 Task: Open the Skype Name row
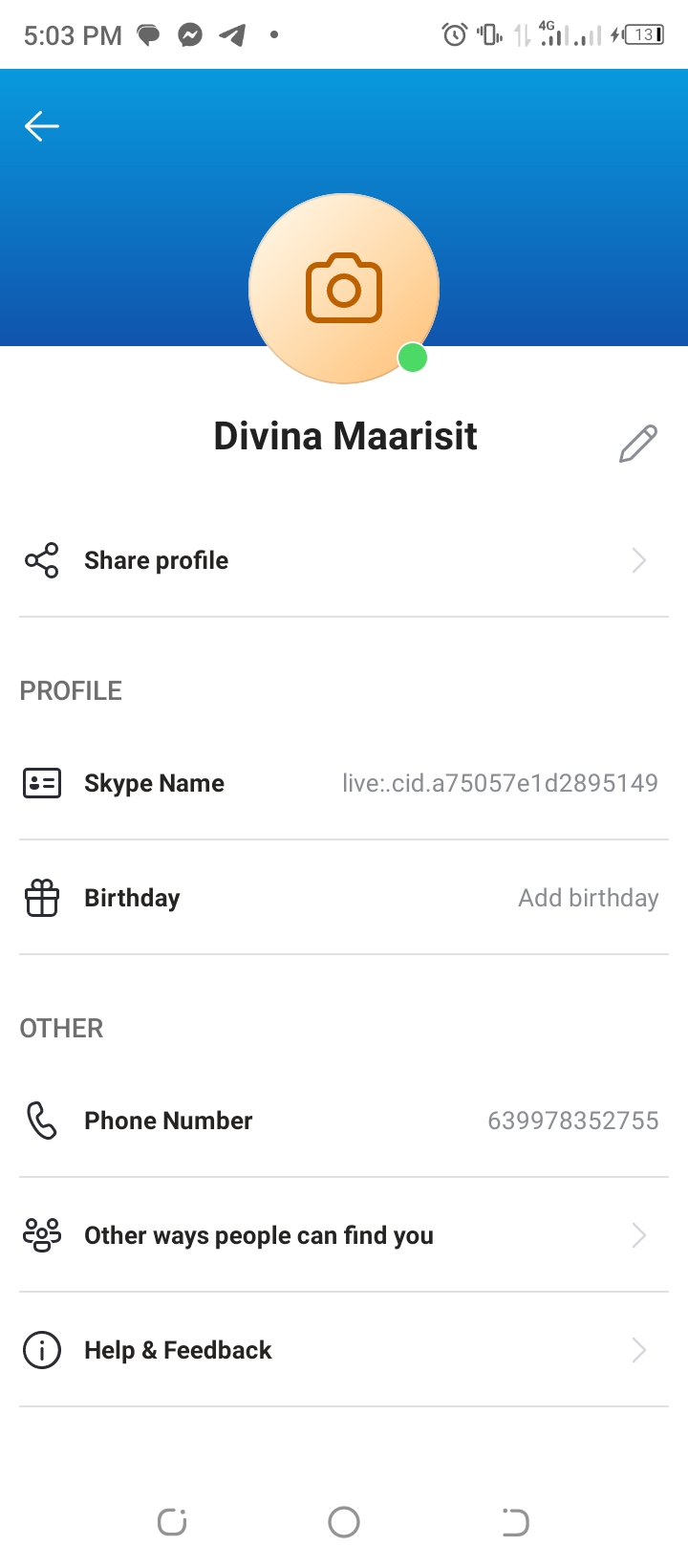point(344,783)
